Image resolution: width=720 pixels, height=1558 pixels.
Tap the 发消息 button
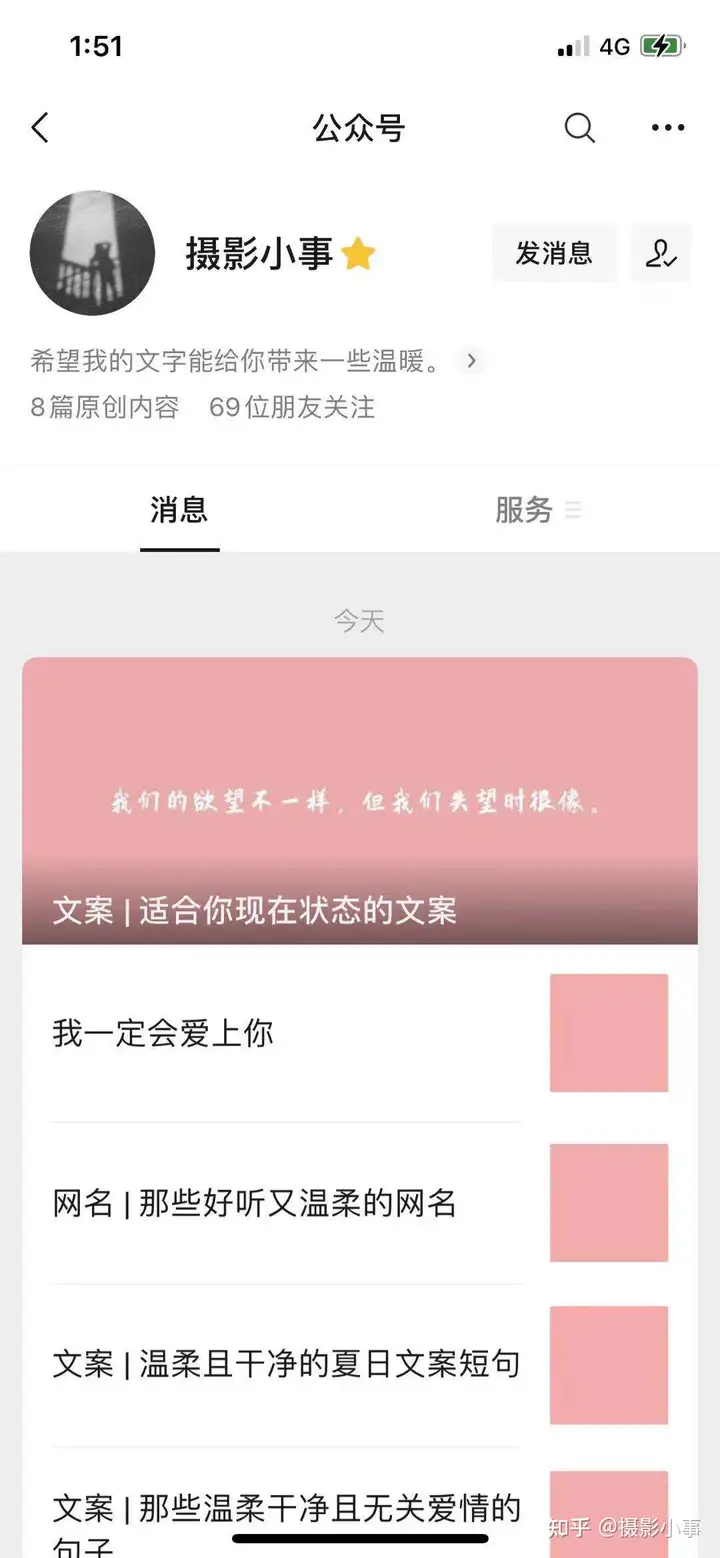554,254
